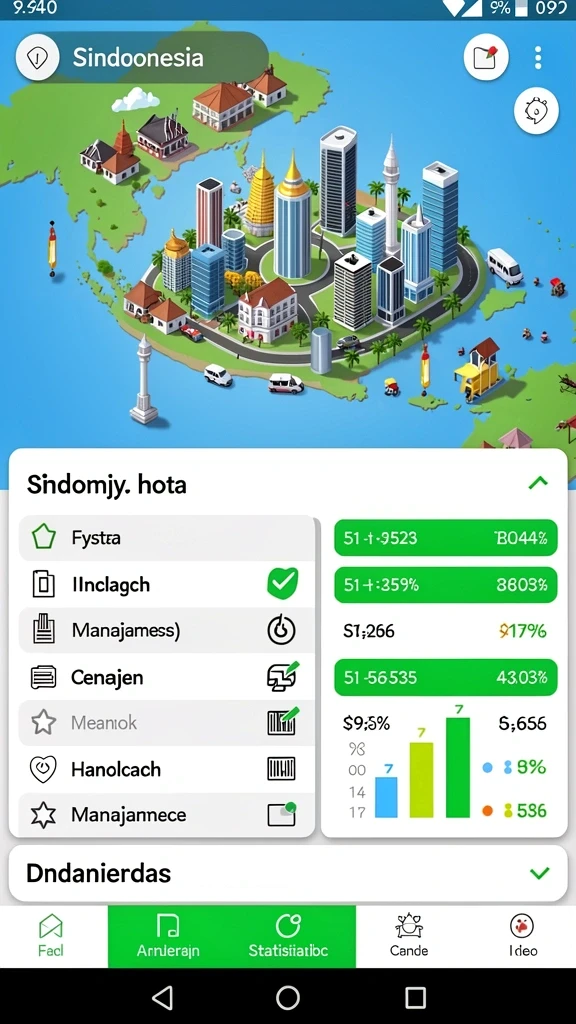Switch to the Amlerajn tab
Image resolution: width=576 pixels, height=1024 pixels.
[x=168, y=936]
